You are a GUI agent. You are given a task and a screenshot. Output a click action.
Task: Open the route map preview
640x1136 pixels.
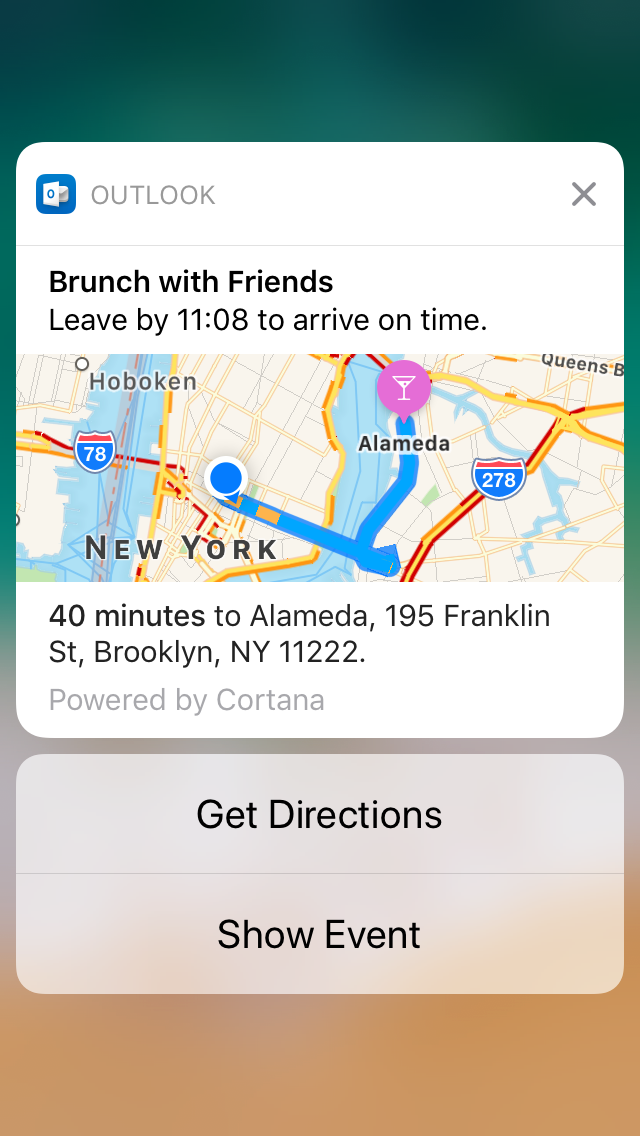(x=319, y=467)
